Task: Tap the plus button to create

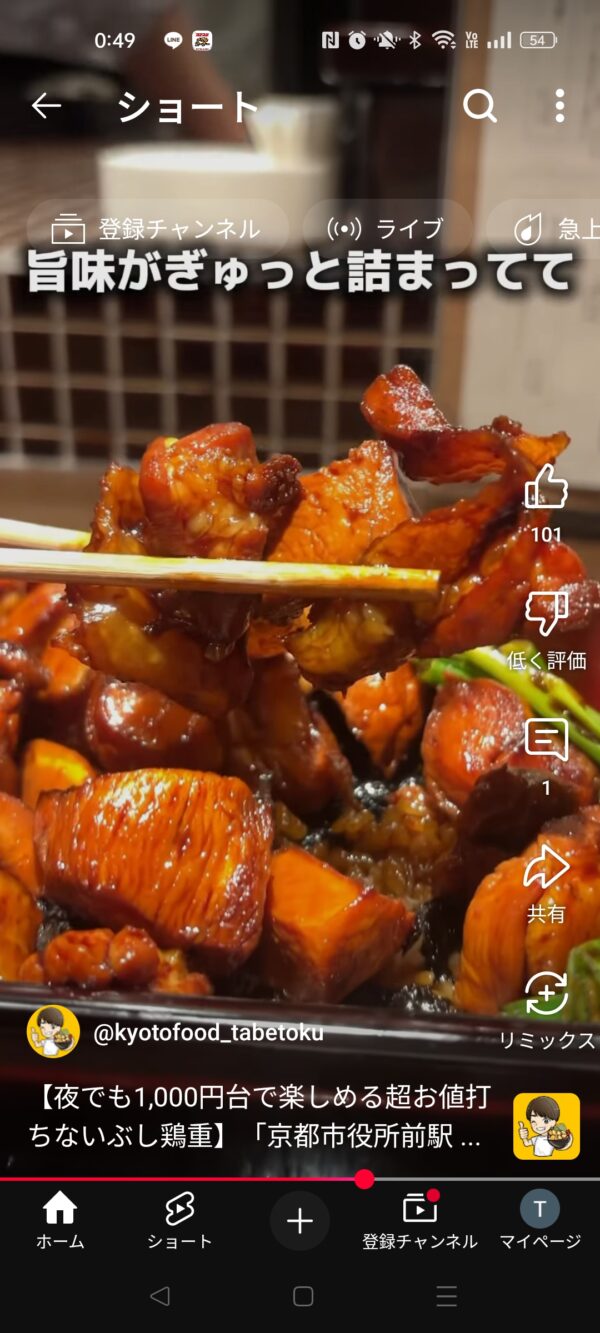Action: 300,1221
